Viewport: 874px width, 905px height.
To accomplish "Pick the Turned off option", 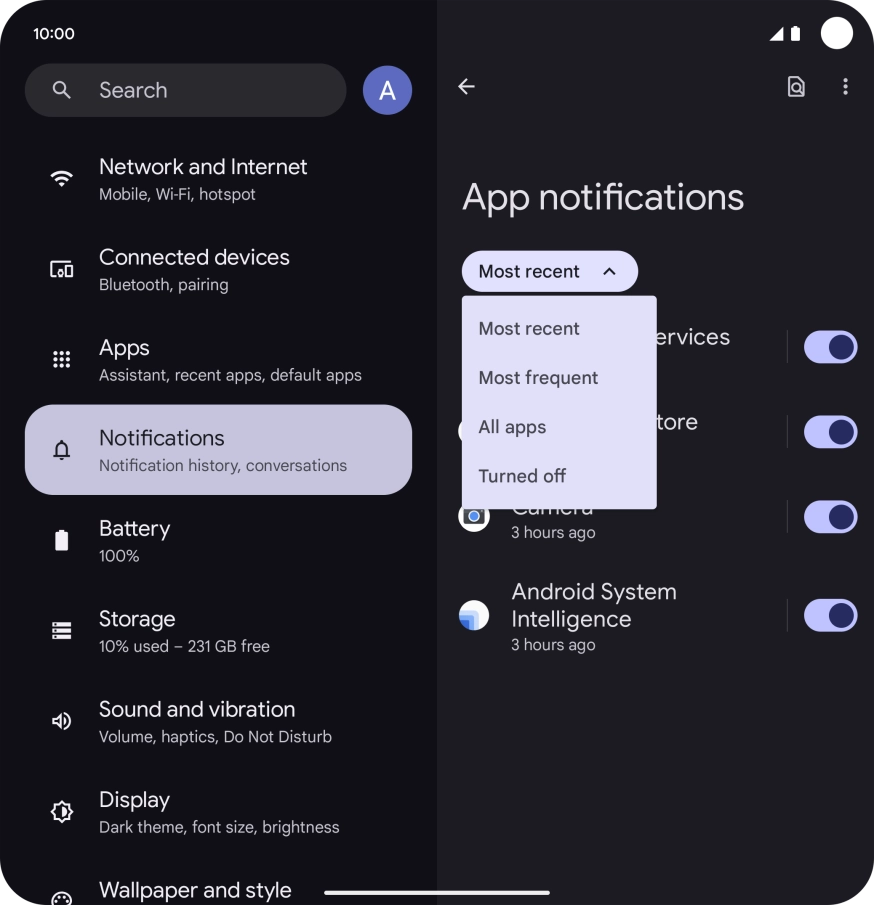I will pos(522,476).
